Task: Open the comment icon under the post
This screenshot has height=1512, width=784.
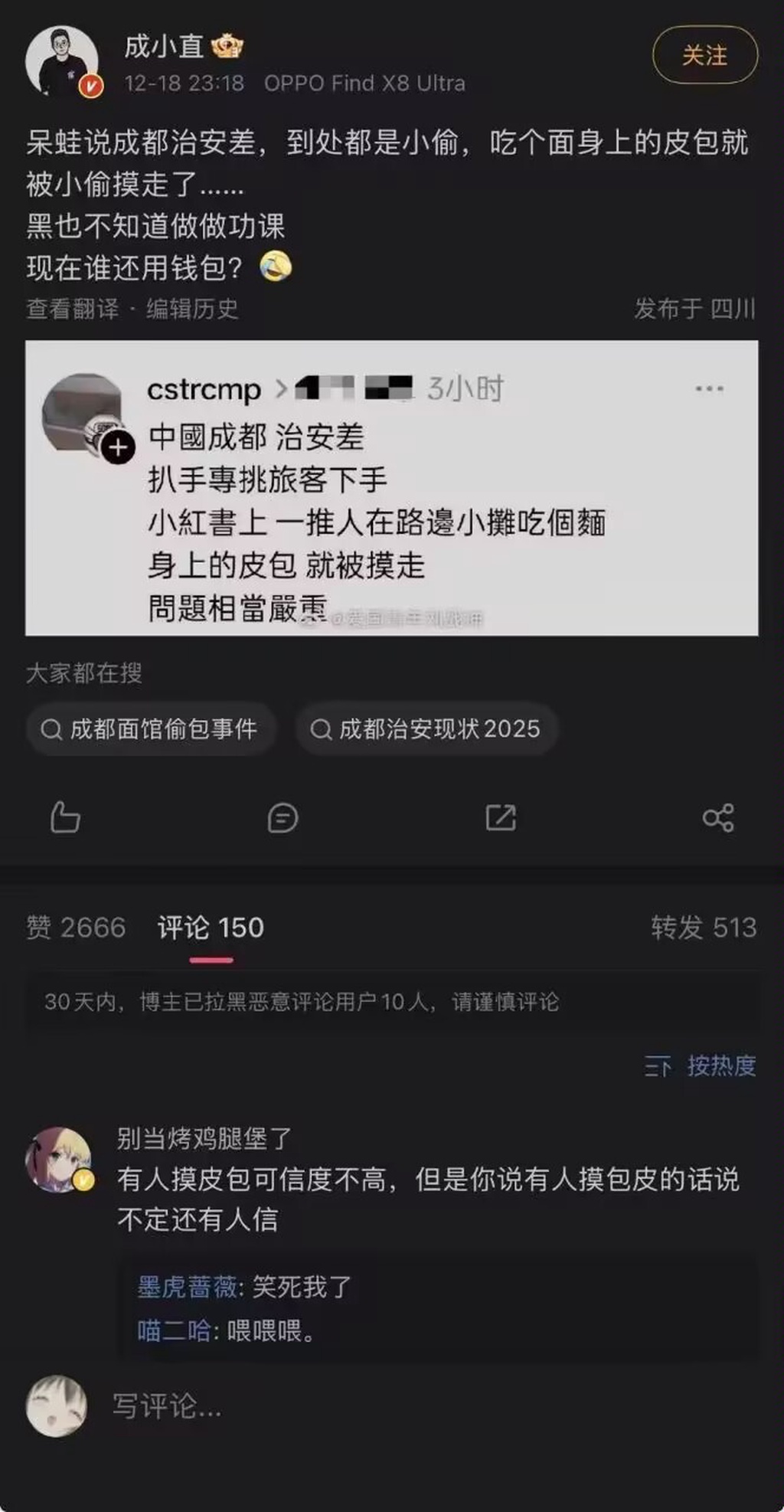Action: pyautogui.click(x=283, y=817)
